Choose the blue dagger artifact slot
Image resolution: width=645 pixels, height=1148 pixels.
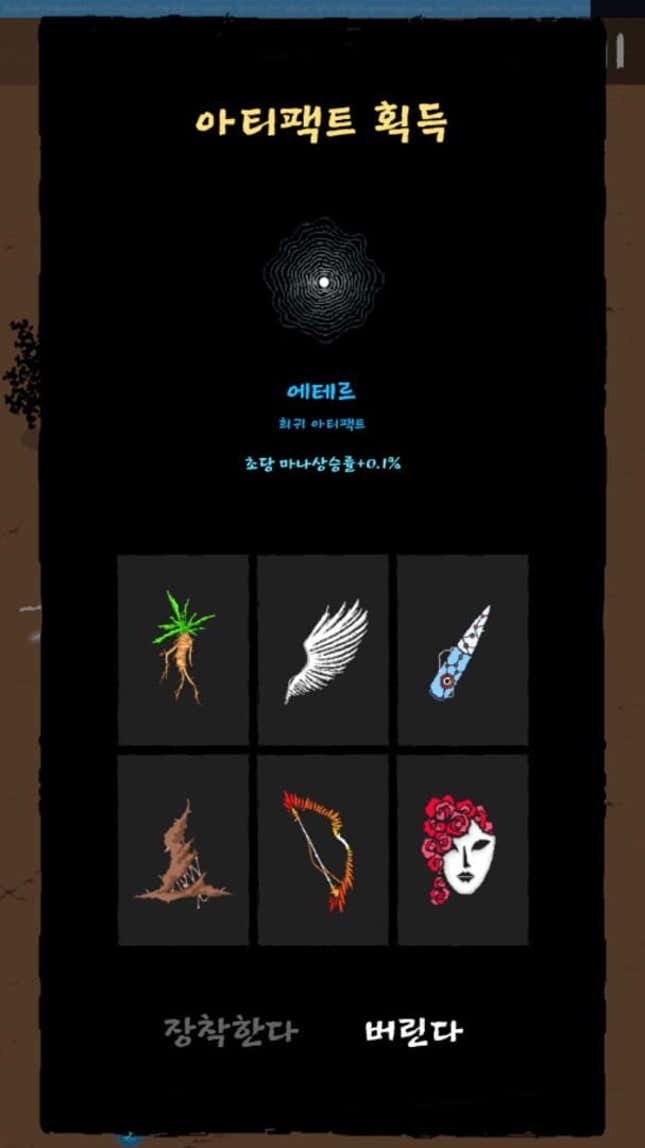pos(463,649)
